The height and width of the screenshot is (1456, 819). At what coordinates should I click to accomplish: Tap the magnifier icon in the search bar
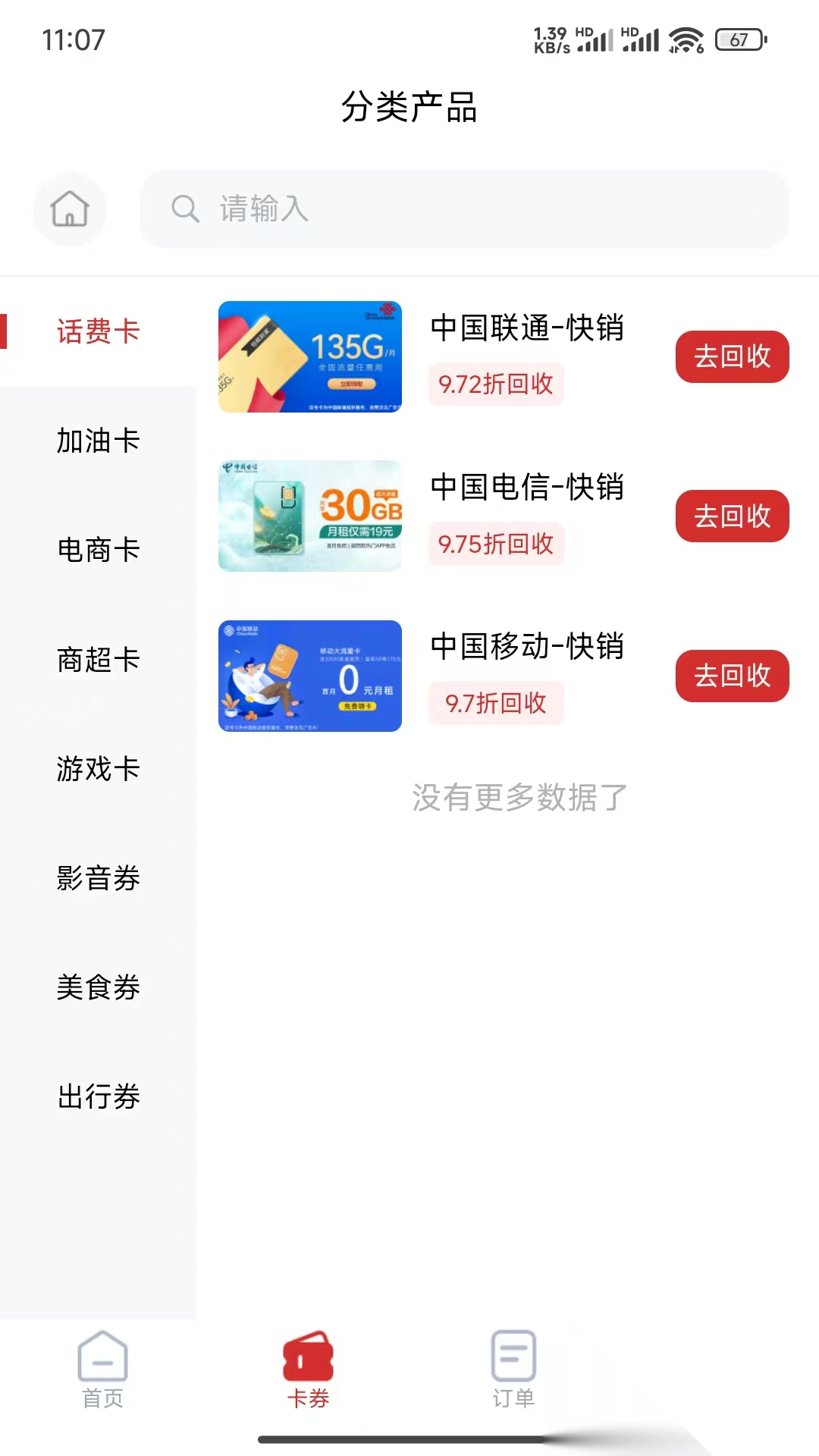[x=186, y=210]
